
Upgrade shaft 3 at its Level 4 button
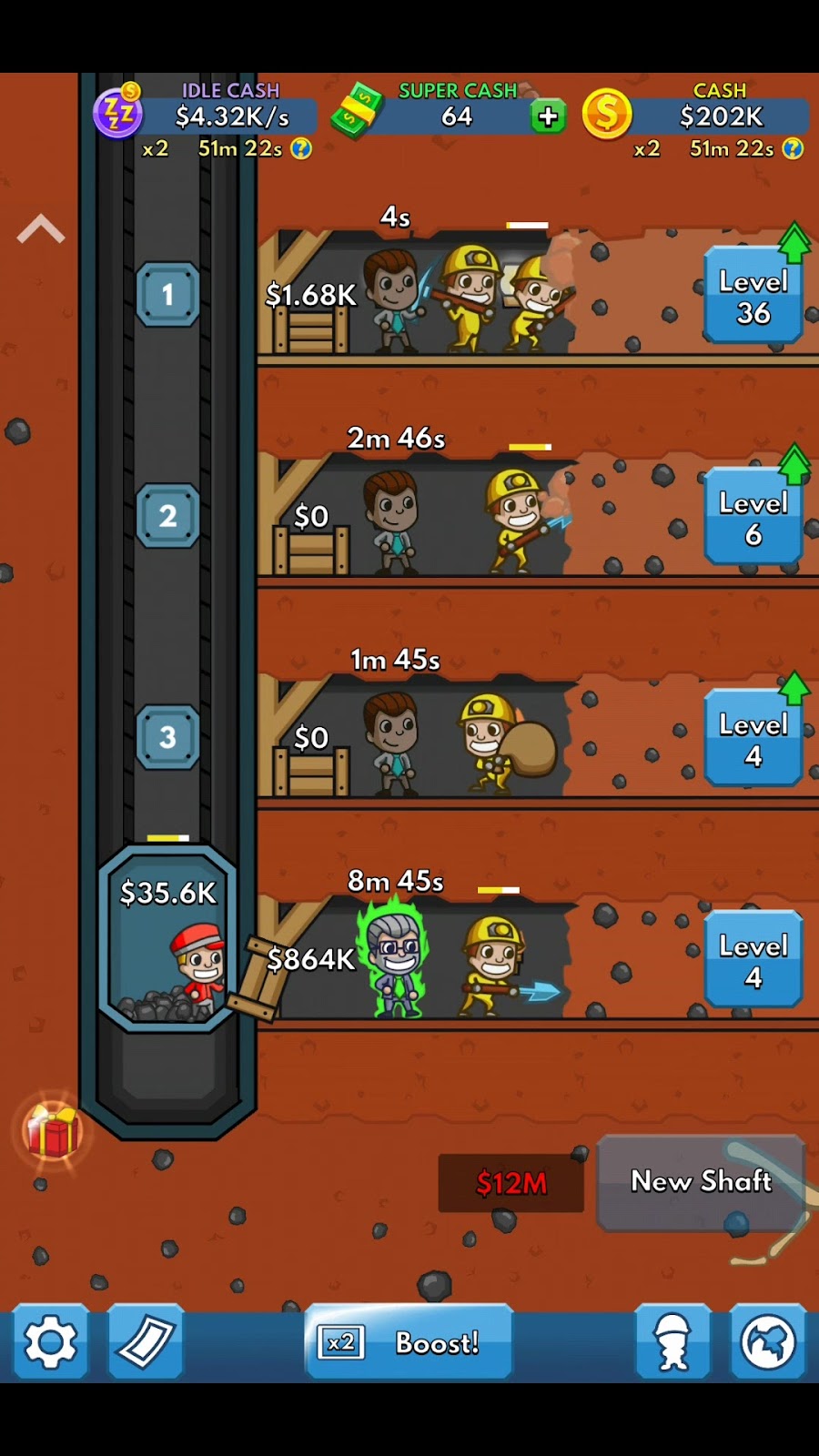point(753,739)
